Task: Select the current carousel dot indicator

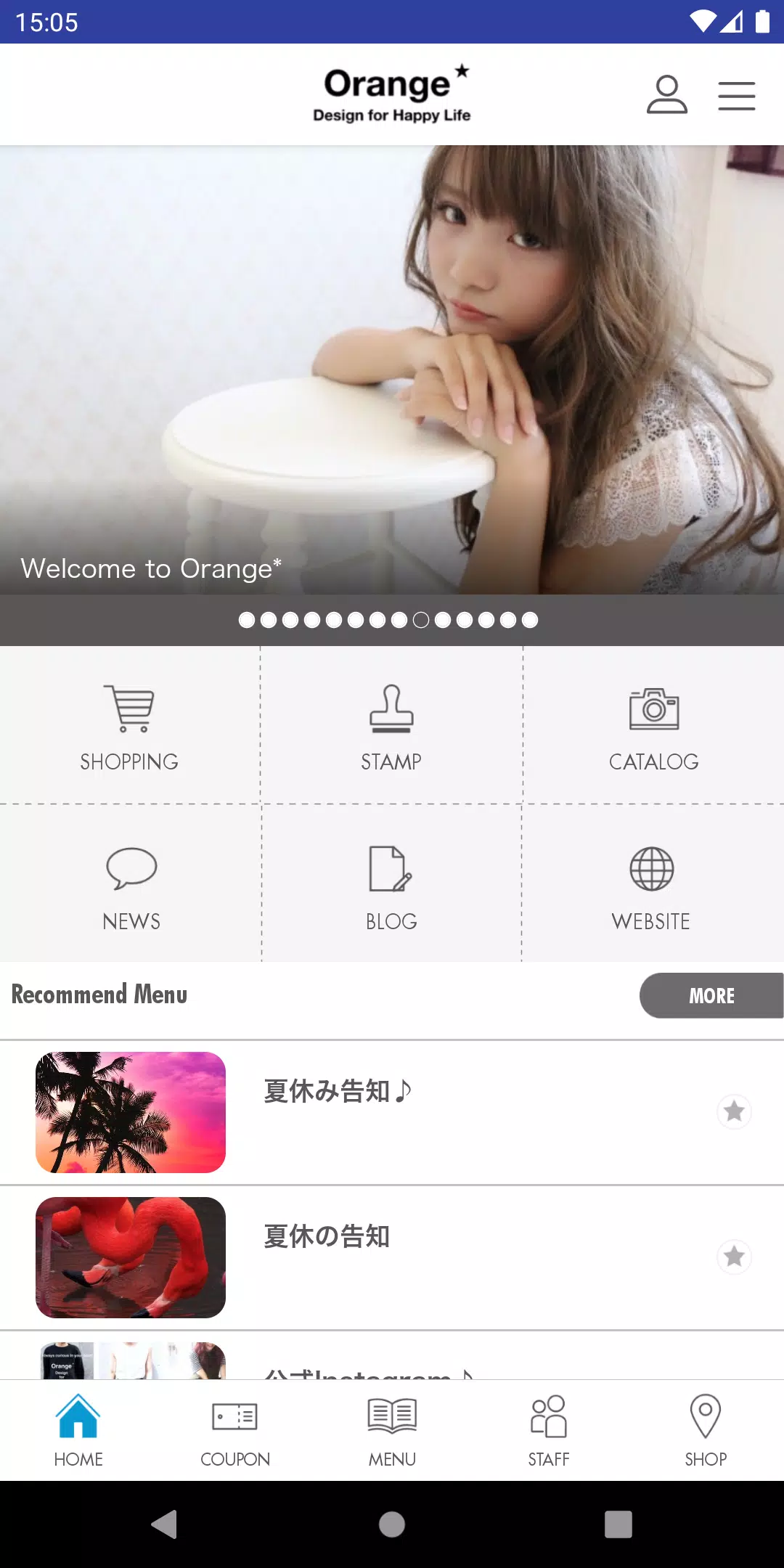Action: click(x=420, y=620)
